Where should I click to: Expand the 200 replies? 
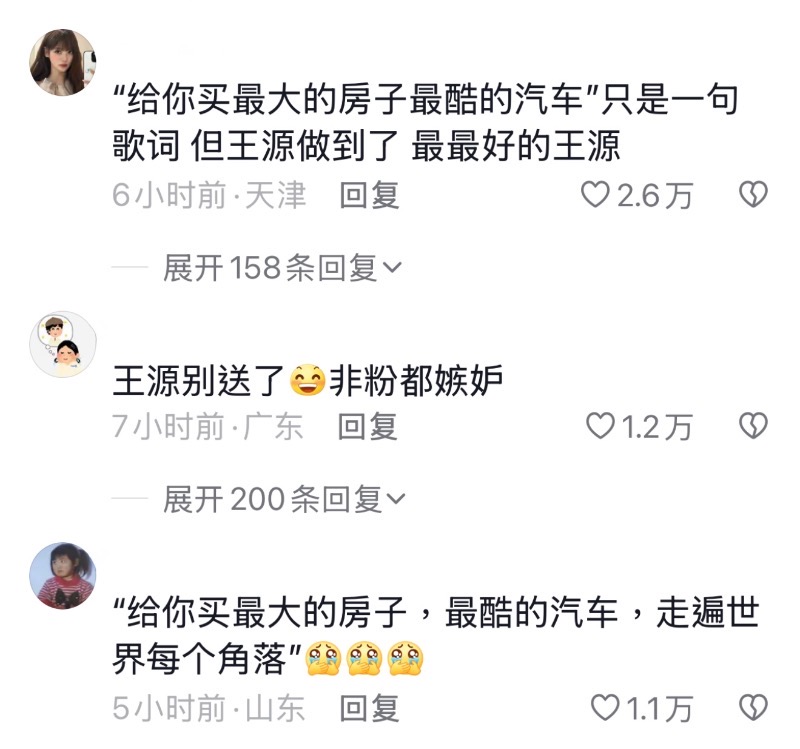click(284, 499)
